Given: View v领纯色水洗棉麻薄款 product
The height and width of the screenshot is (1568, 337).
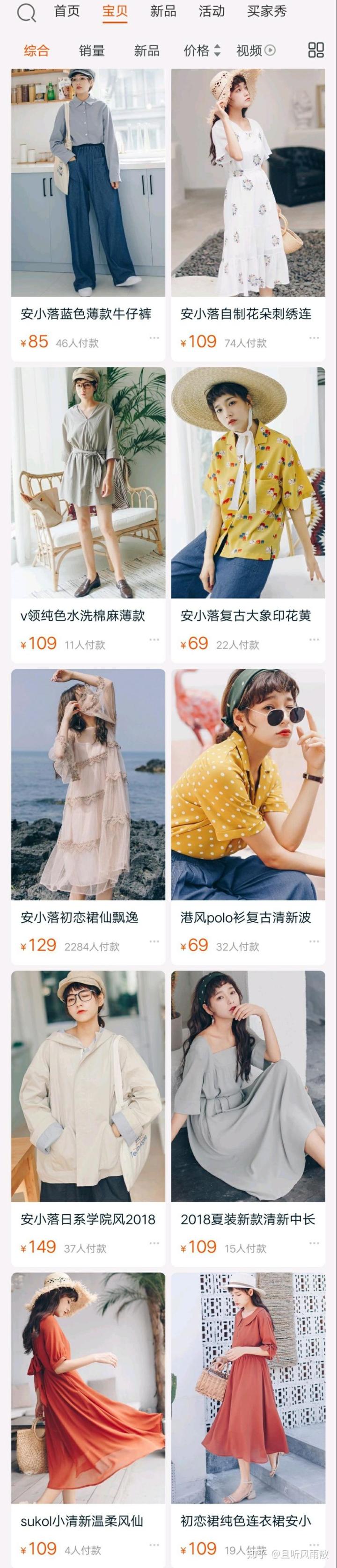Looking at the screenshot, I should click(88, 483).
